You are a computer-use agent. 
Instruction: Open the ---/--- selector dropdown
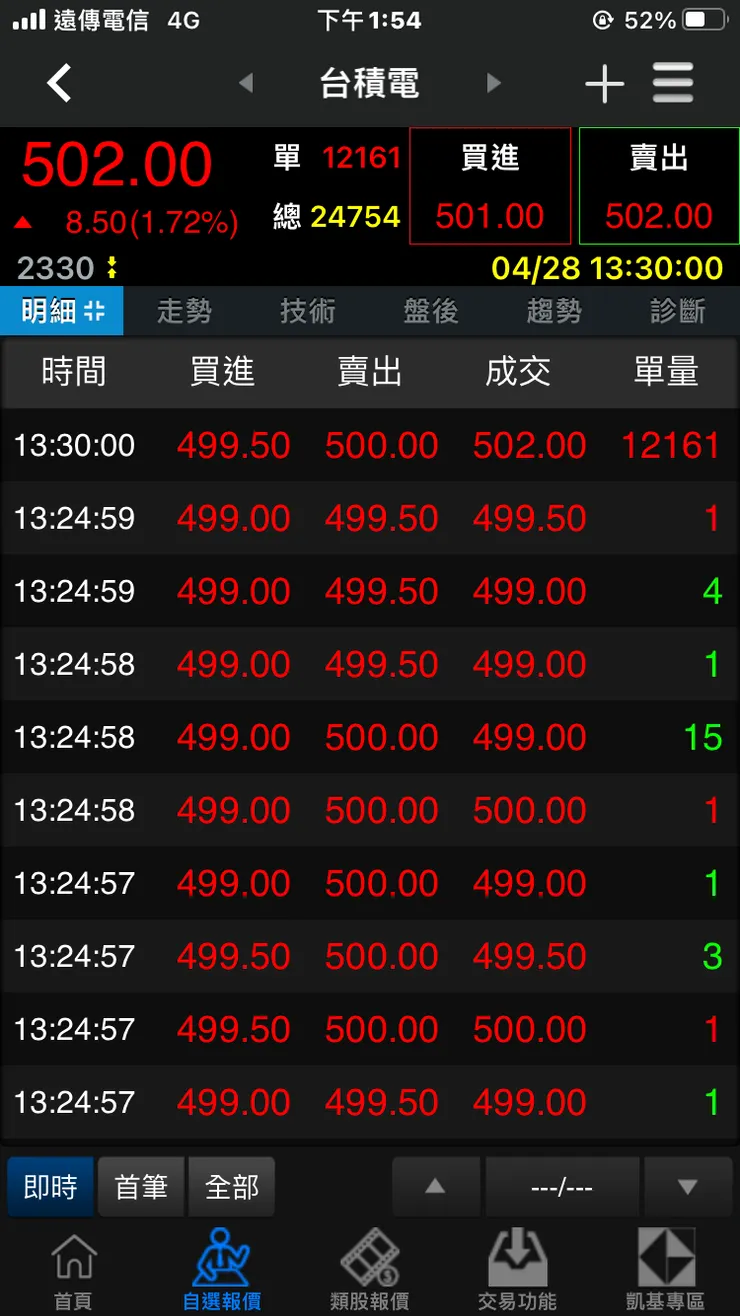coord(562,1186)
